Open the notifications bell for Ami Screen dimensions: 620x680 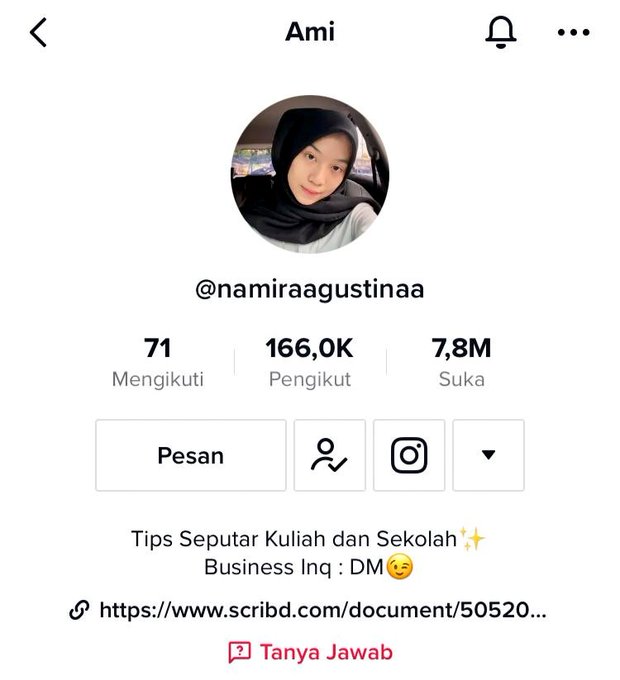(x=500, y=32)
